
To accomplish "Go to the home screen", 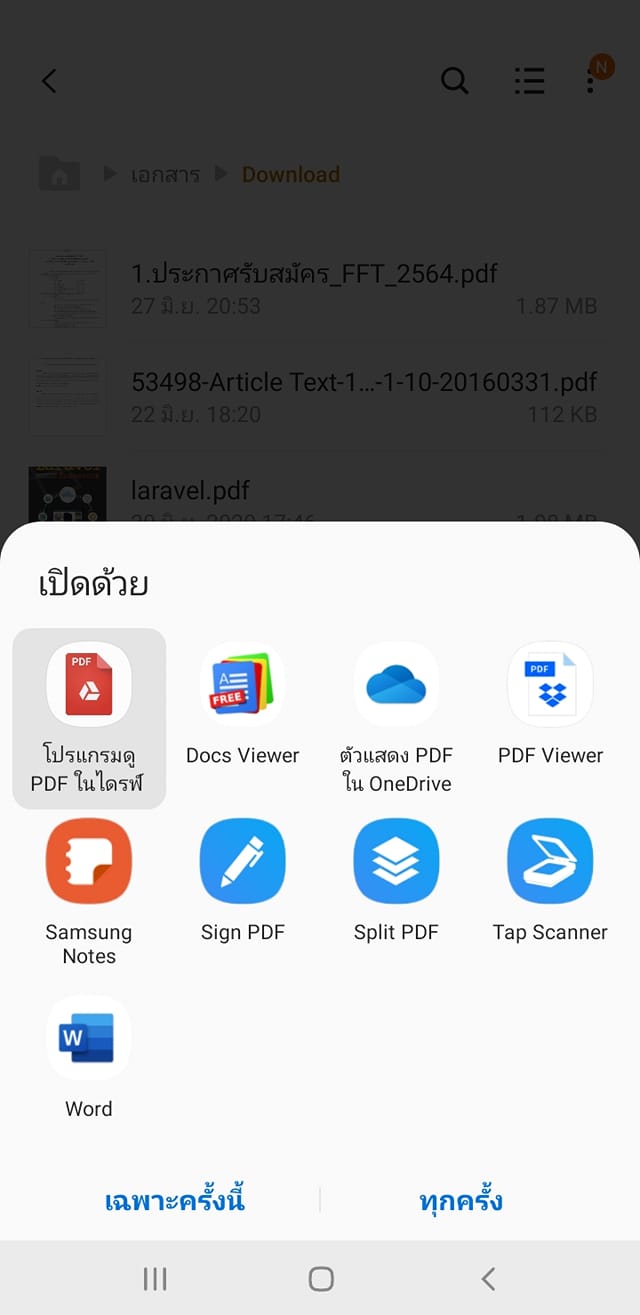I will pos(321,1278).
